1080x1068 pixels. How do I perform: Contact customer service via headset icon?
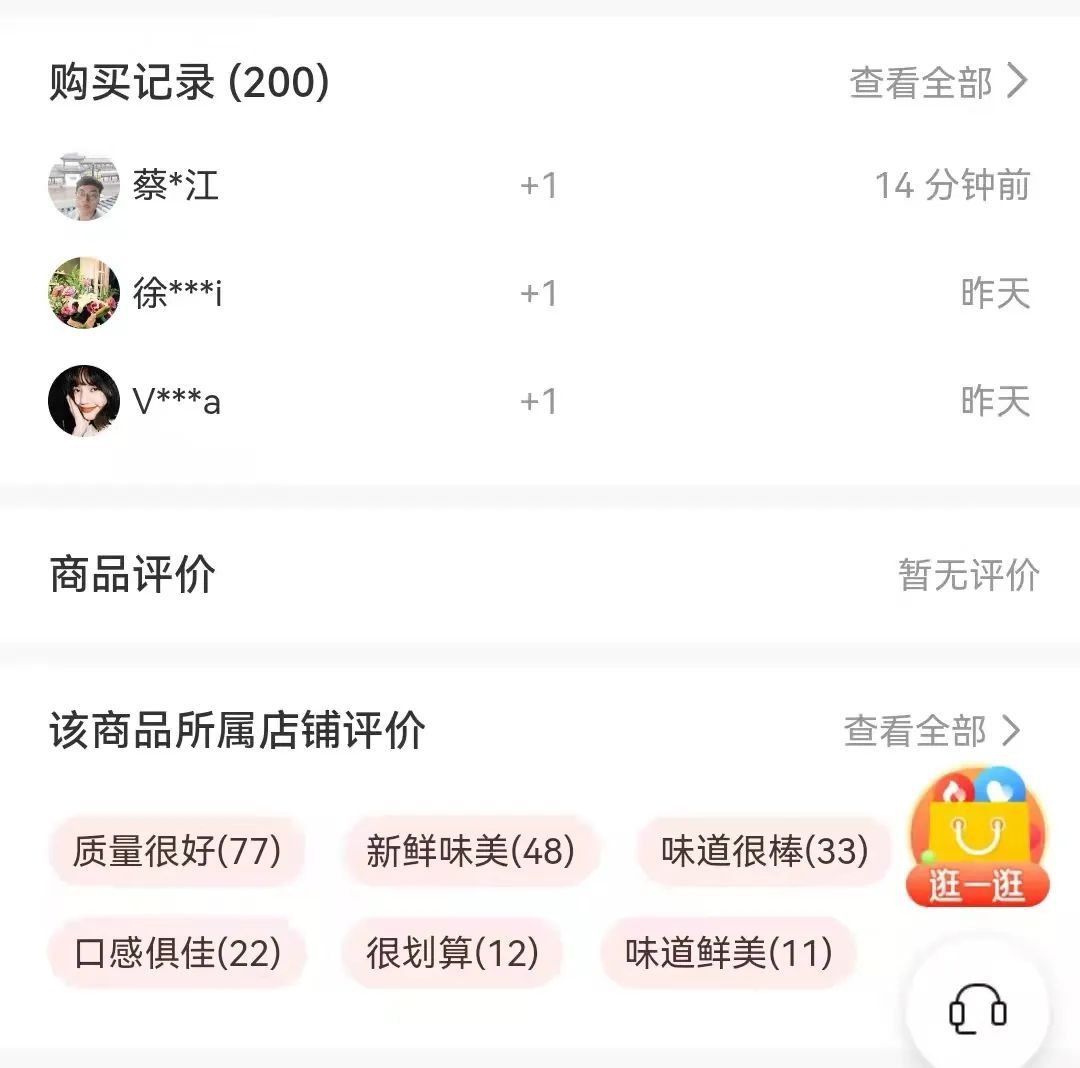click(977, 1010)
